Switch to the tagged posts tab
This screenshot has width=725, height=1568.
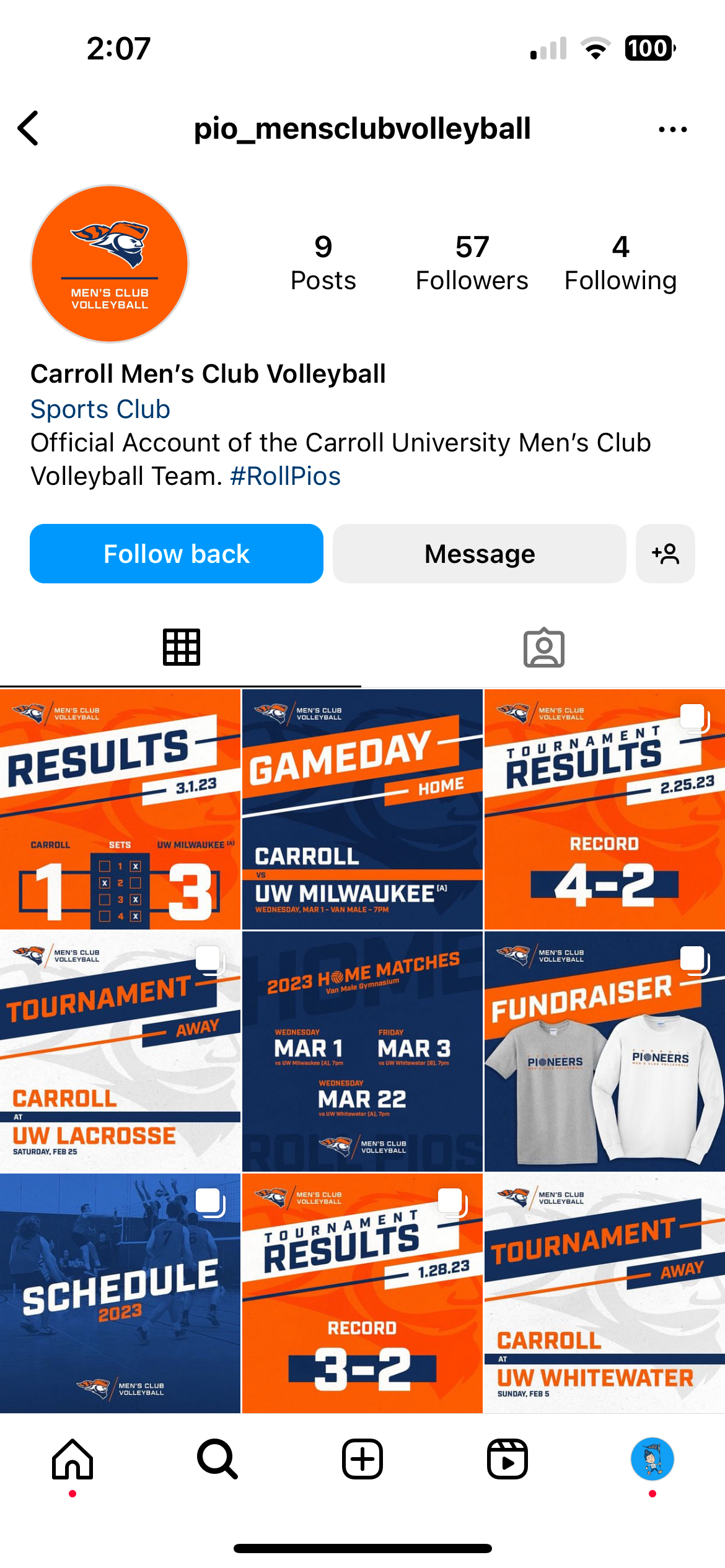click(x=543, y=648)
